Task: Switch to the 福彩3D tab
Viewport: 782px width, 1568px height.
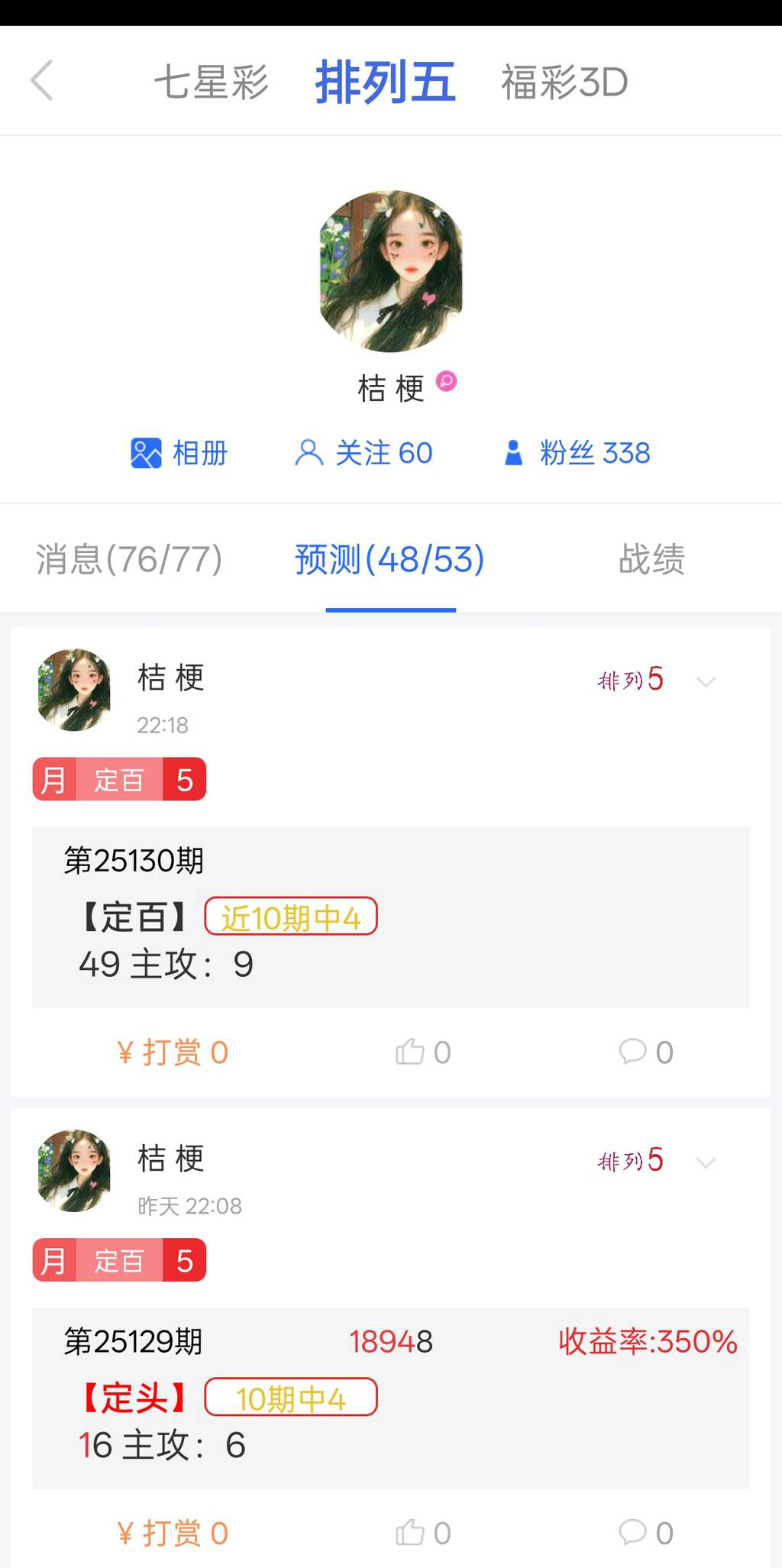Action: pyautogui.click(x=564, y=82)
